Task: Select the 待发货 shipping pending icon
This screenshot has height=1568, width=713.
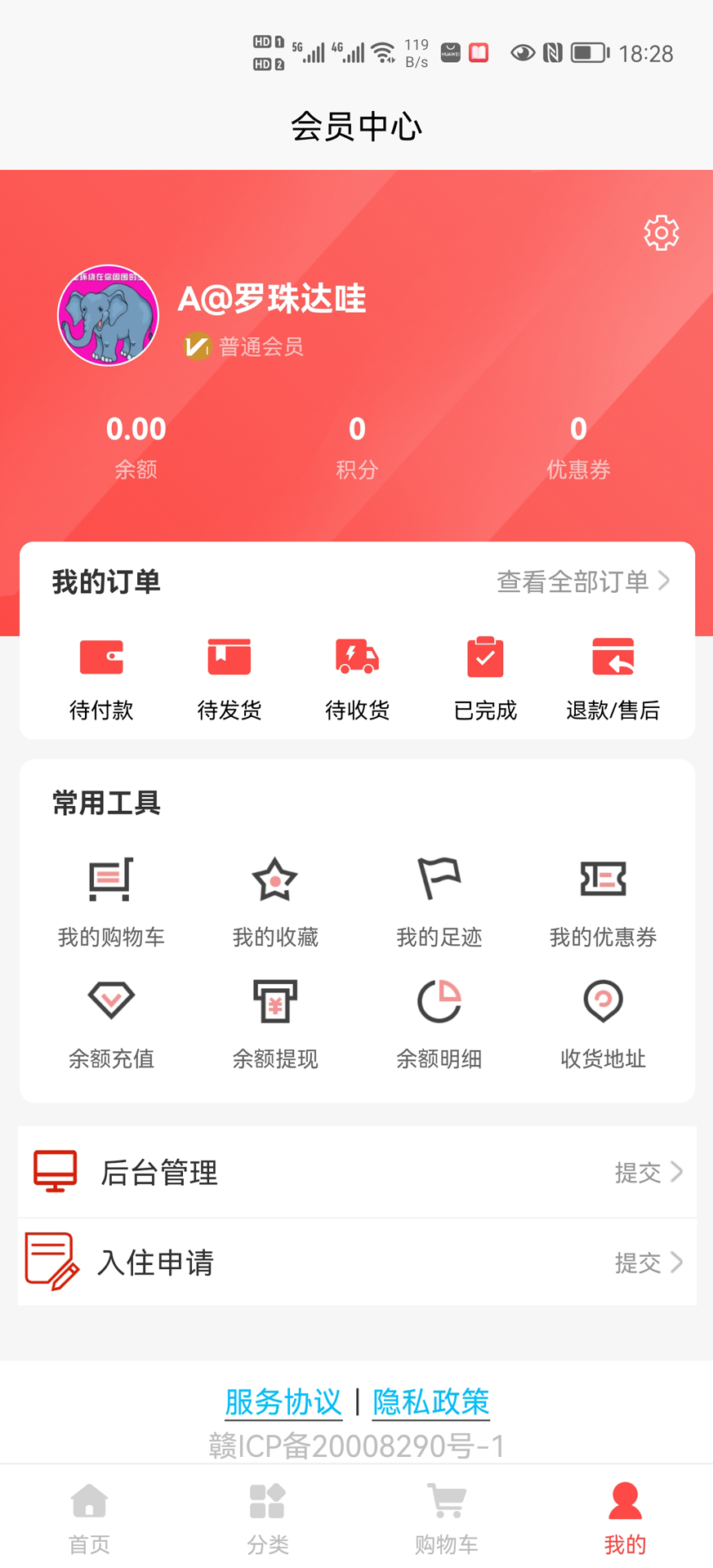Action: pos(229,656)
